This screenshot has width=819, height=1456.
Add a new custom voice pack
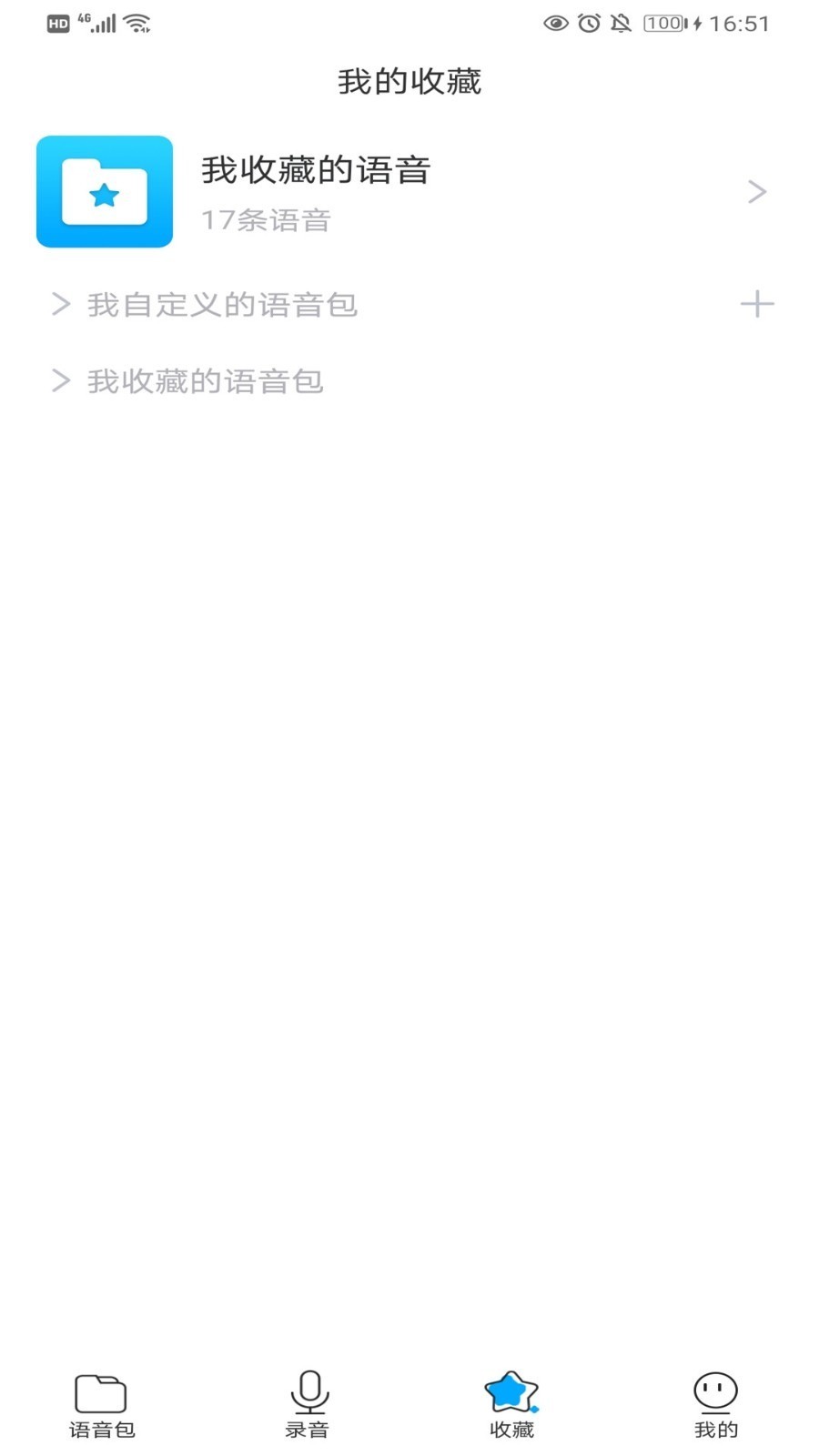pyautogui.click(x=756, y=304)
